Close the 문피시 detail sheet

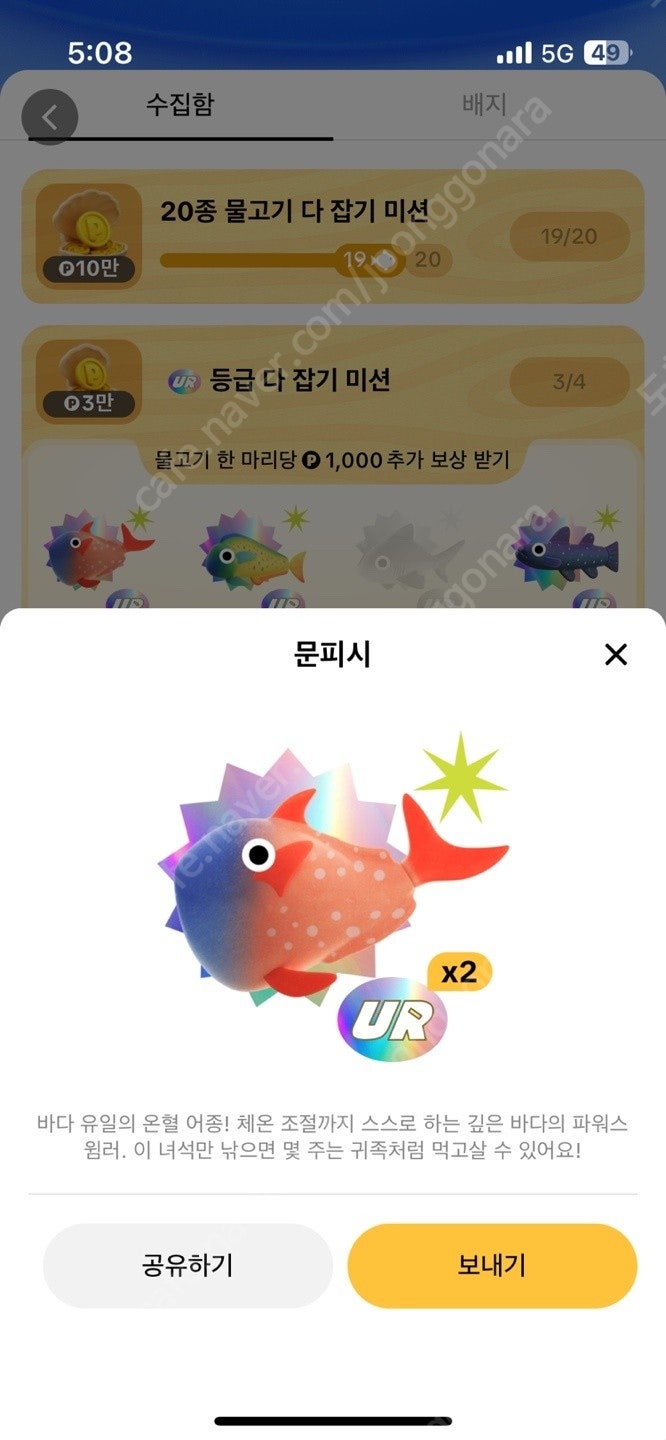pyautogui.click(x=616, y=655)
